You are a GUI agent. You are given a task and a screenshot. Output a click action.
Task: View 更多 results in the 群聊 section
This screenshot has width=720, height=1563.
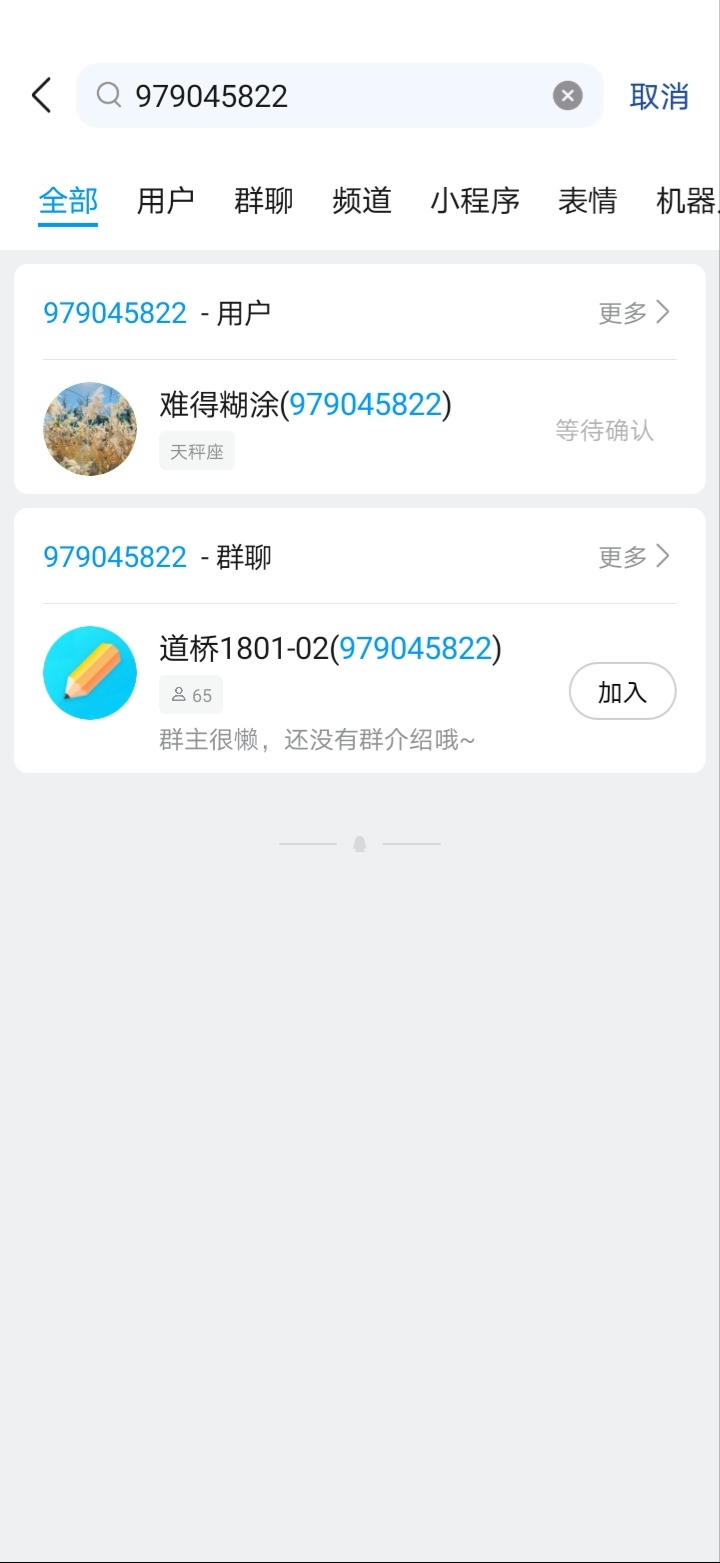tap(634, 557)
